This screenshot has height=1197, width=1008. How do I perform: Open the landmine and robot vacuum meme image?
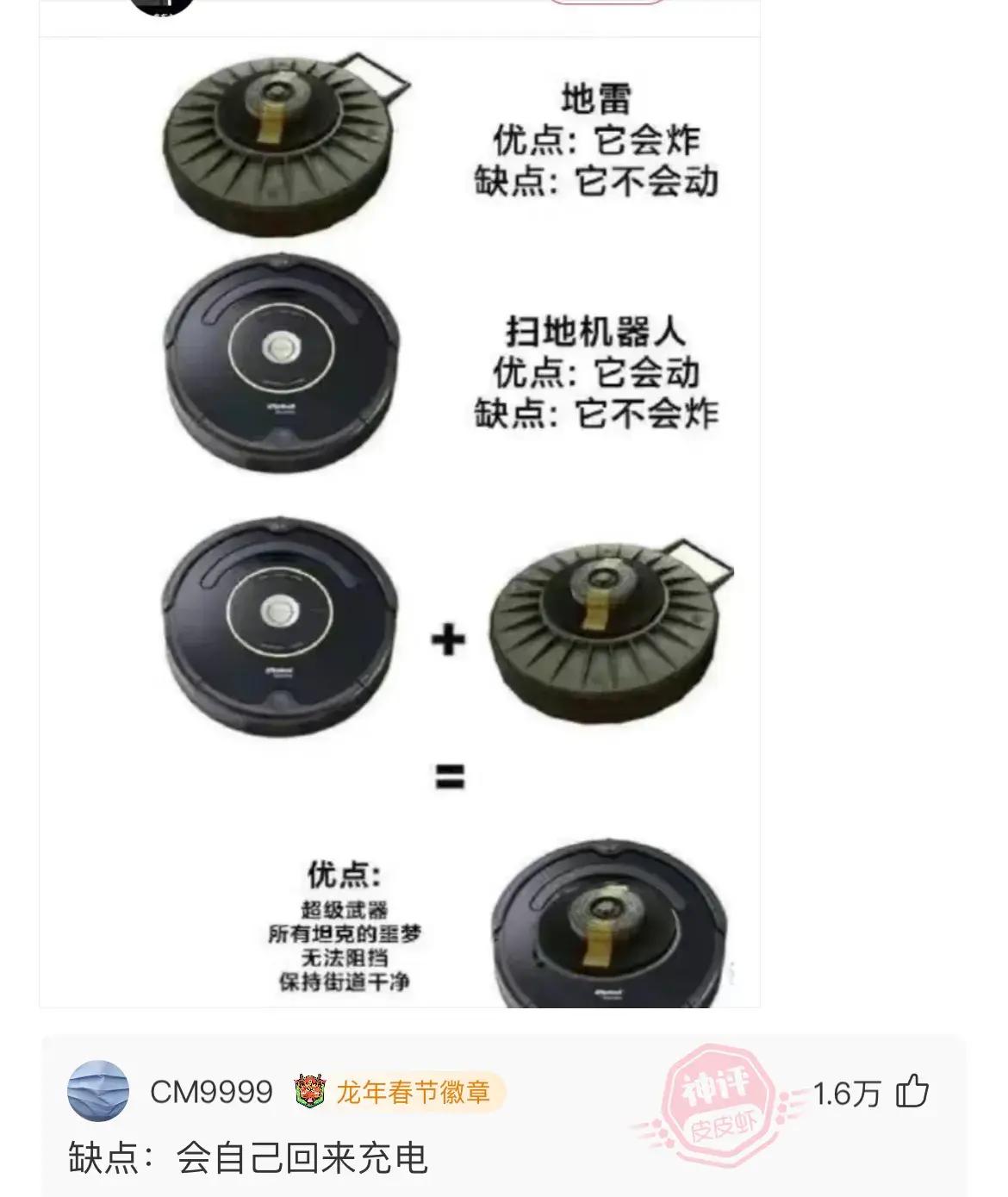pyautogui.click(x=400, y=517)
